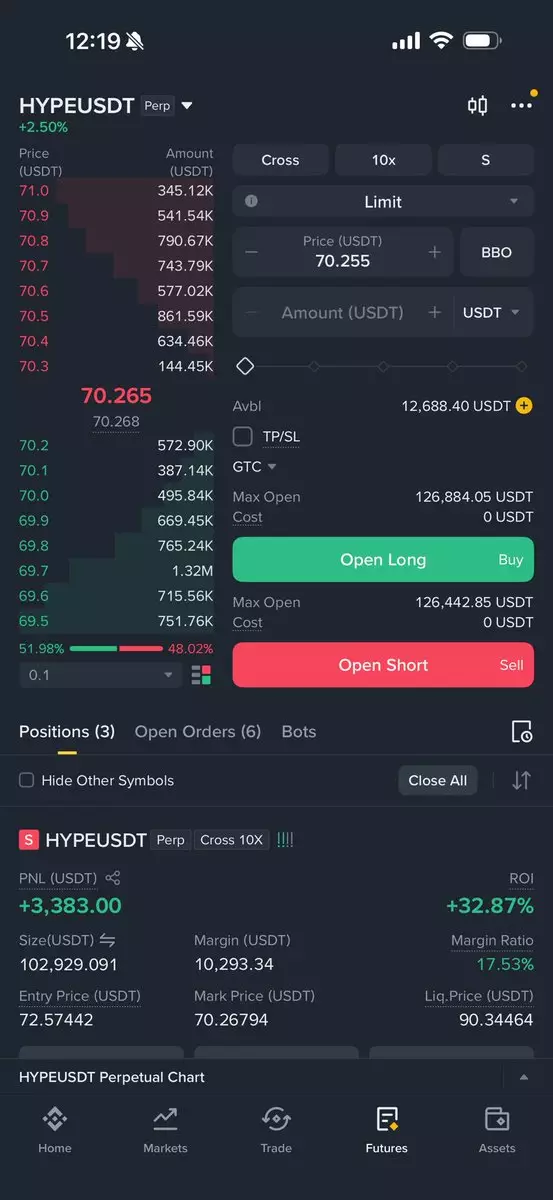Open the three-dot overflow menu

(521, 105)
